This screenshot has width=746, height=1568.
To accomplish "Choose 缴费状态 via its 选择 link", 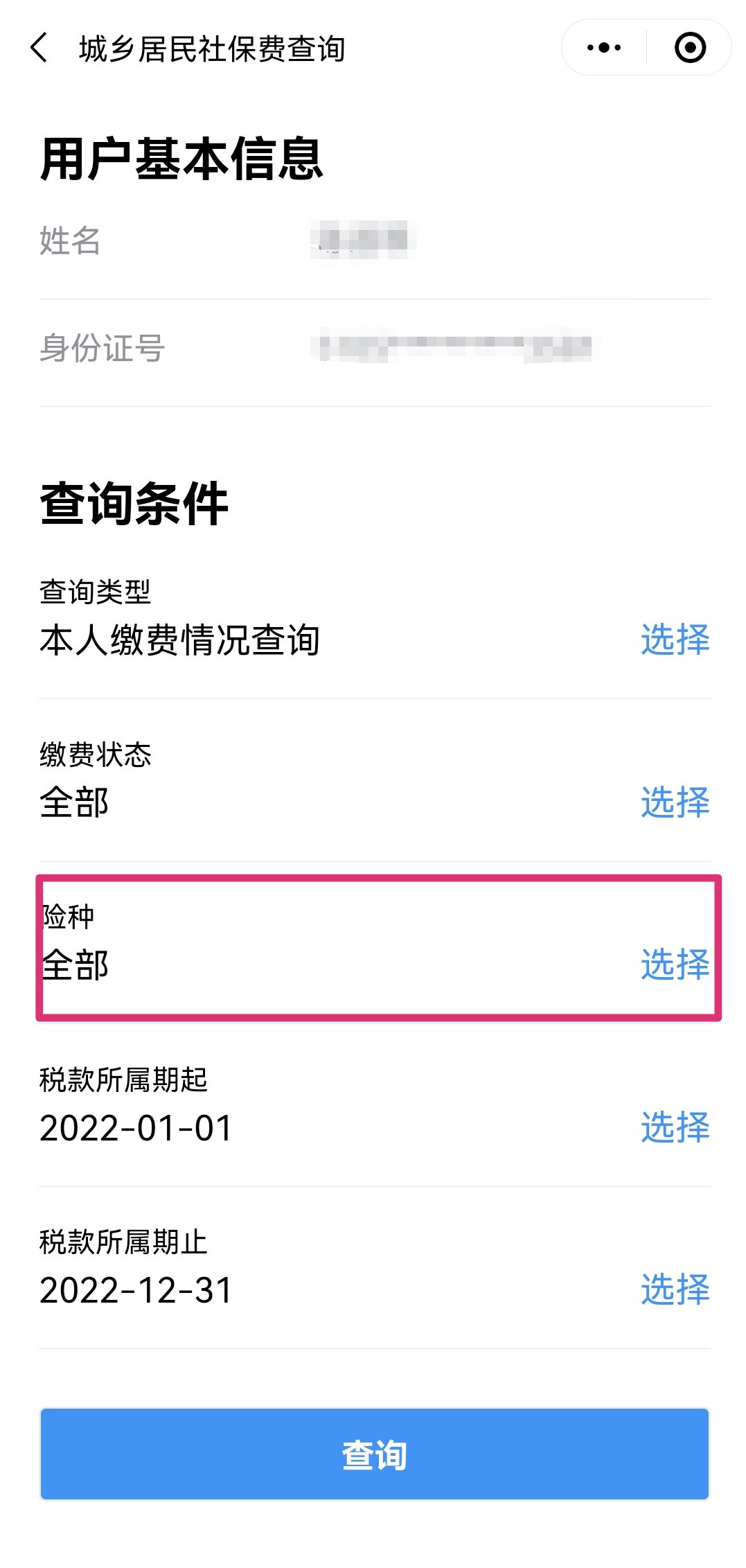I will [675, 802].
